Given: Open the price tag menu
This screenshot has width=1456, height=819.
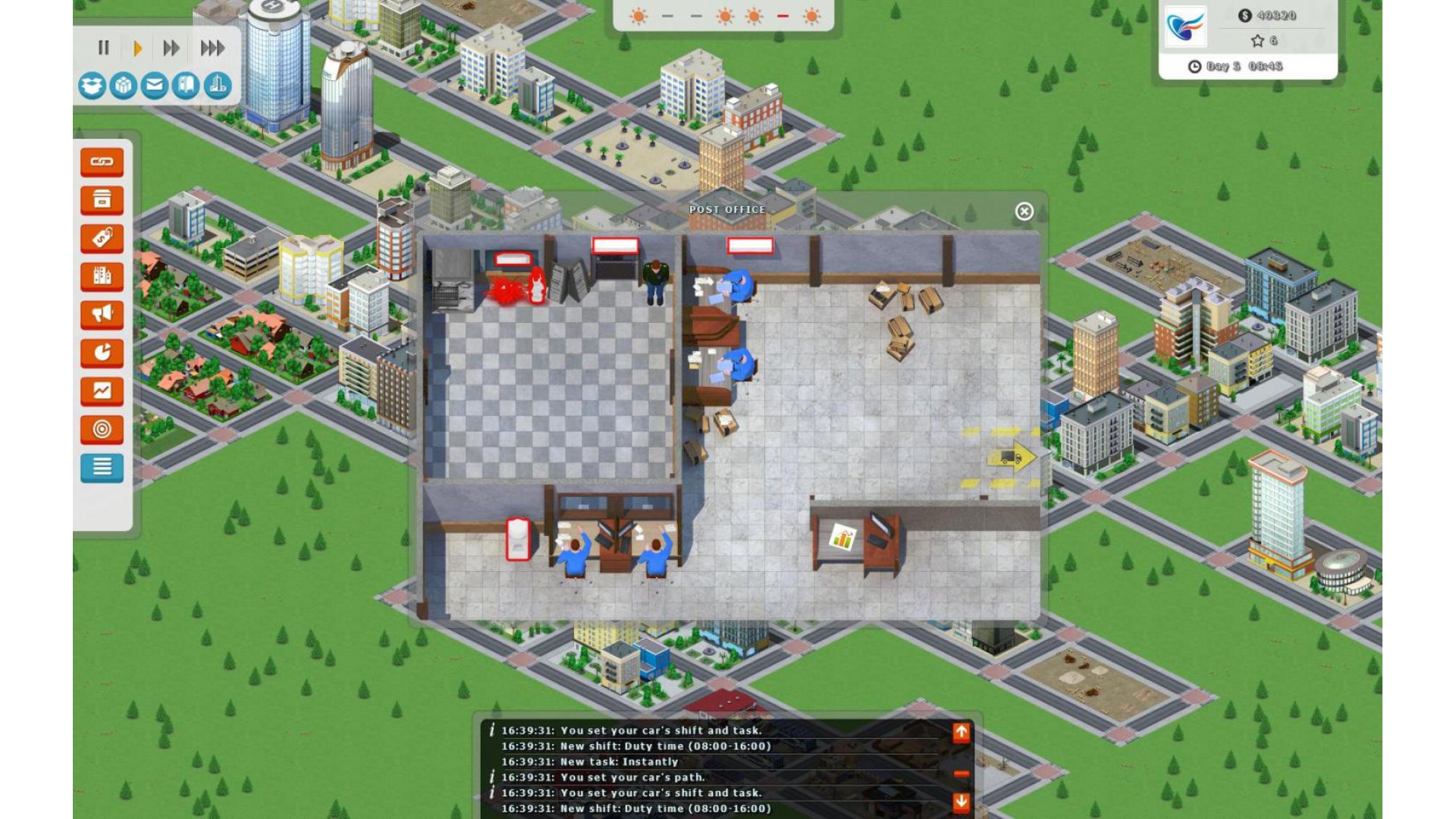Looking at the screenshot, I should click(102, 238).
